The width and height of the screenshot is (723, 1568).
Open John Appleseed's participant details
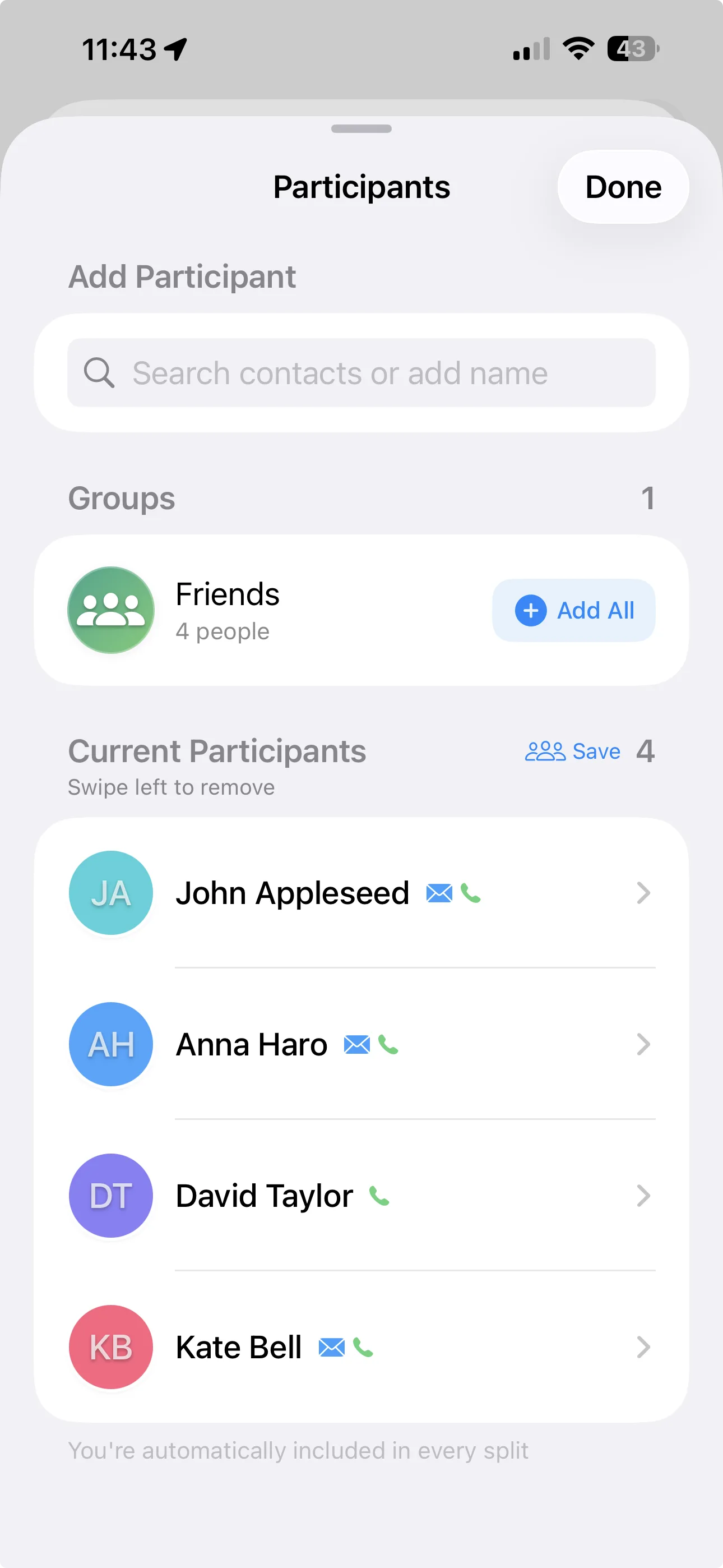coord(643,893)
